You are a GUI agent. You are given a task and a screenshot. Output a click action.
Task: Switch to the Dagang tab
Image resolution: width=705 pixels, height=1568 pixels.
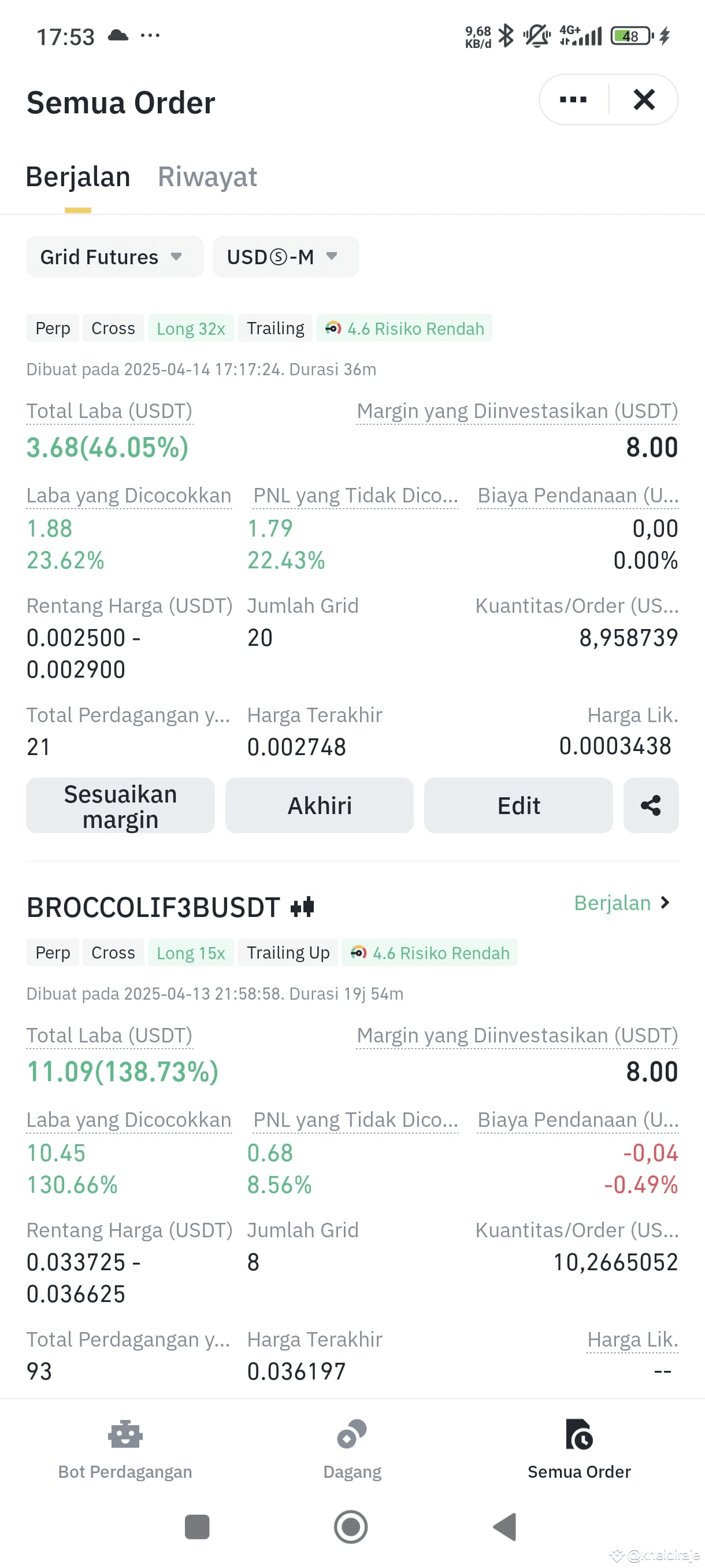pyautogui.click(x=352, y=1451)
